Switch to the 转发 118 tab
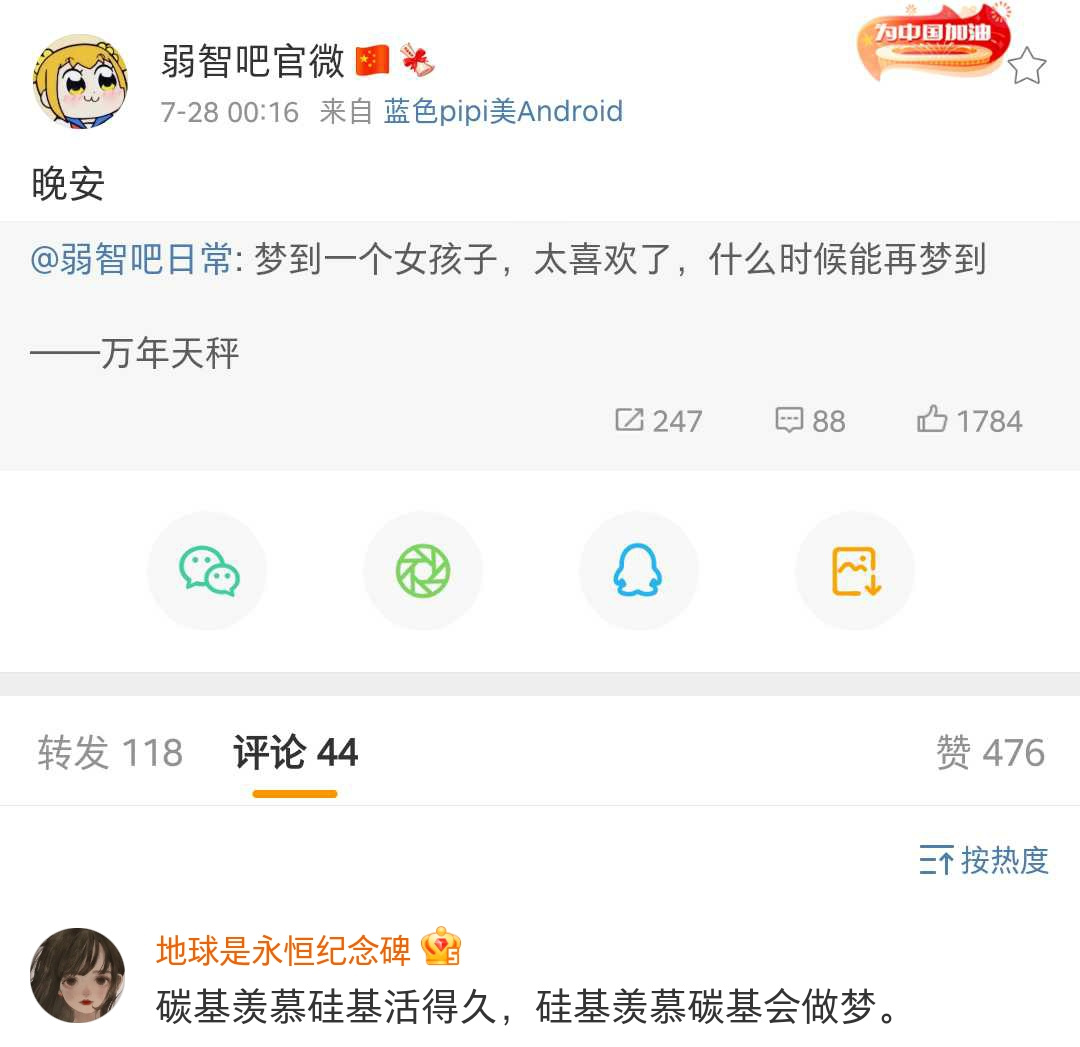This screenshot has height=1047, width=1080. 110,753
